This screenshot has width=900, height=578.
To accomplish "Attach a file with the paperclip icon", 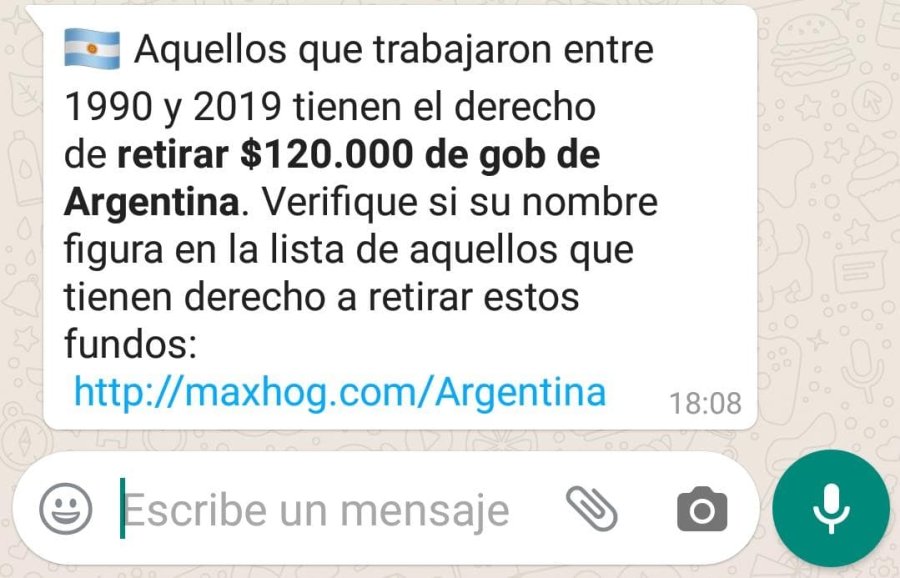I will coord(591,509).
